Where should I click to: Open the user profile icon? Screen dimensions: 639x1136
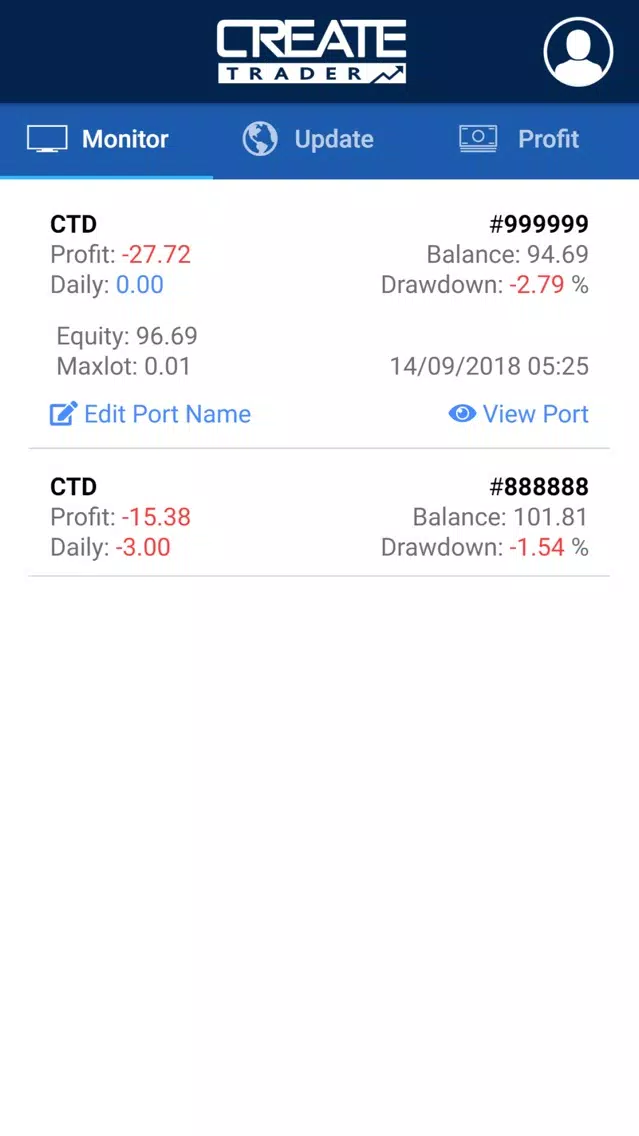tap(578, 52)
